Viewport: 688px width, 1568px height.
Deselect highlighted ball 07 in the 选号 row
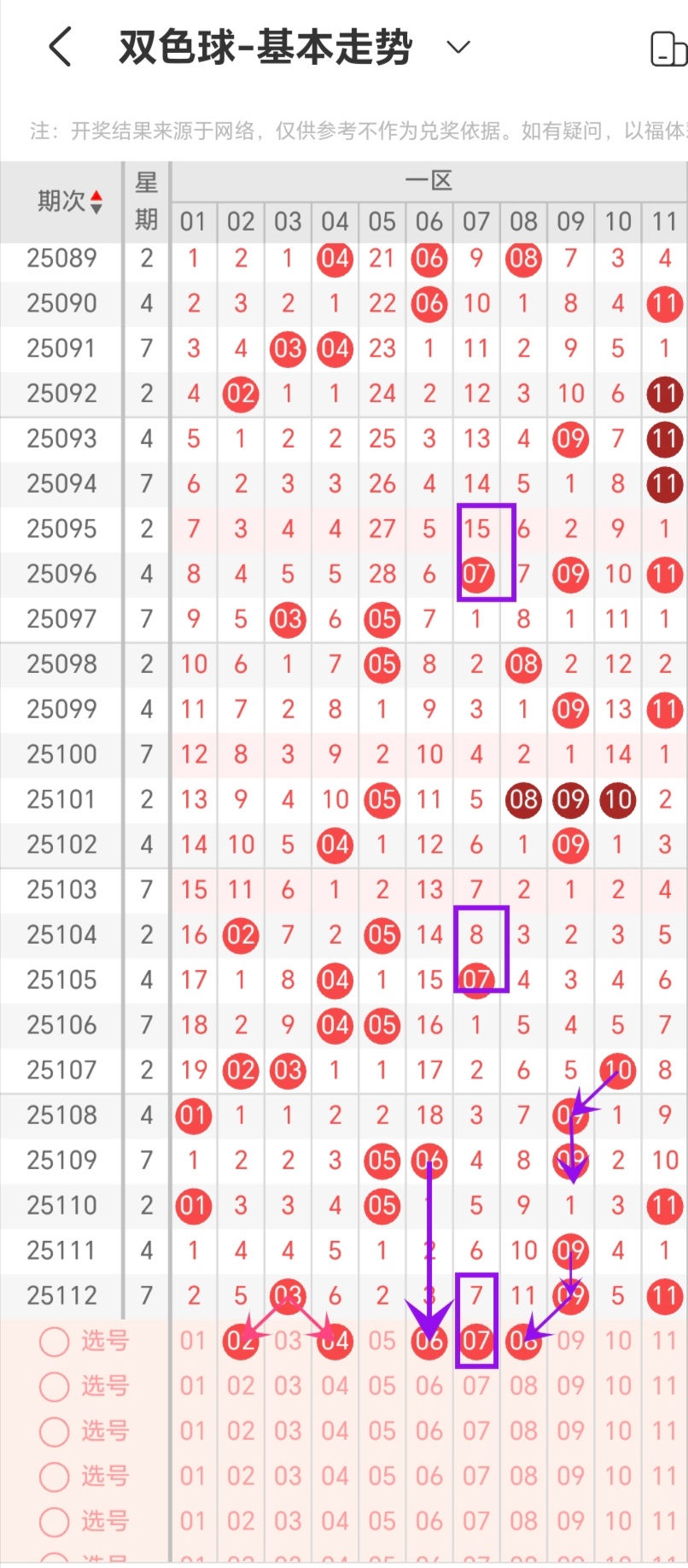click(x=476, y=1341)
